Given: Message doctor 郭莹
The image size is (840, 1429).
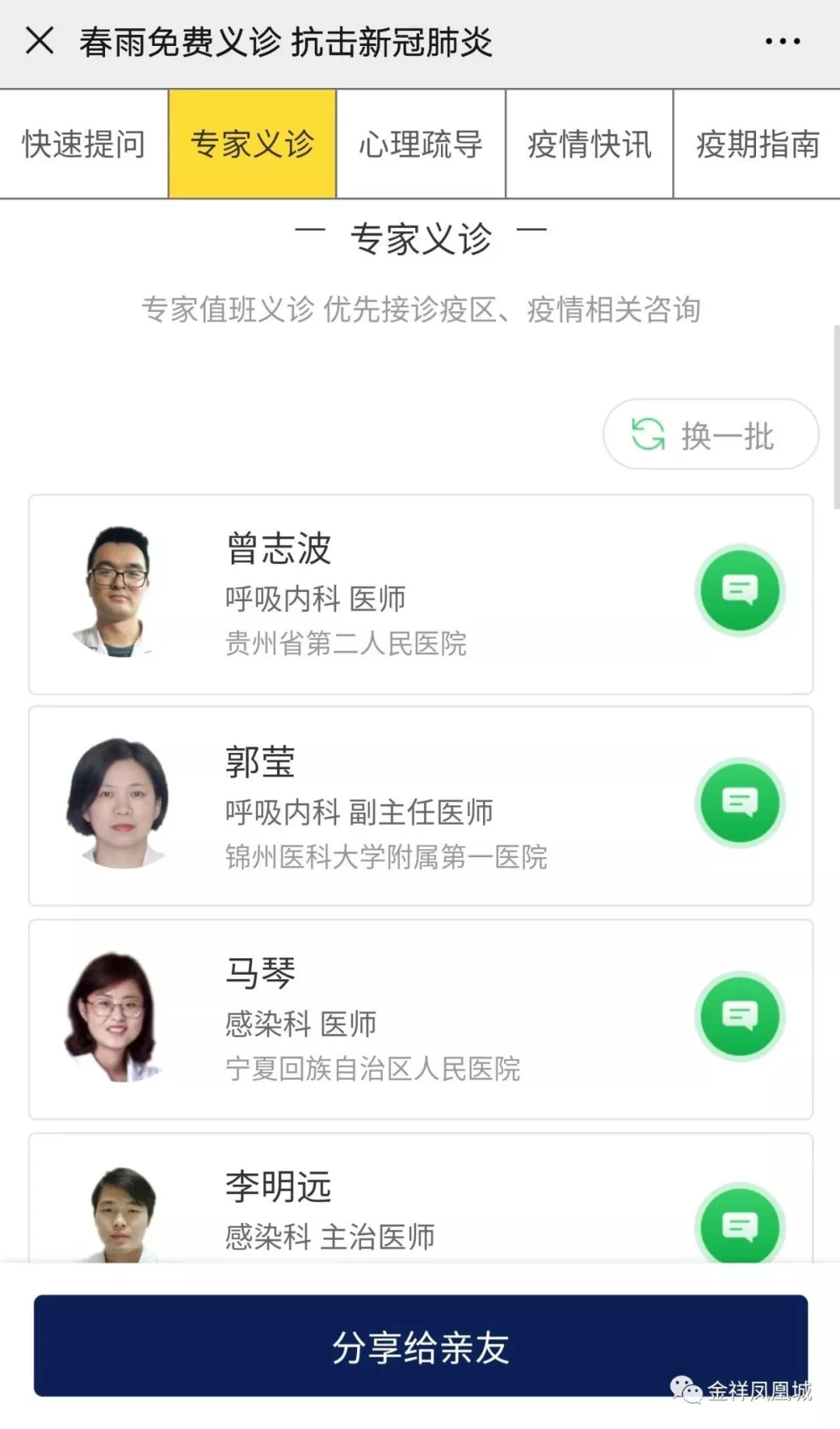Looking at the screenshot, I should click(x=740, y=803).
